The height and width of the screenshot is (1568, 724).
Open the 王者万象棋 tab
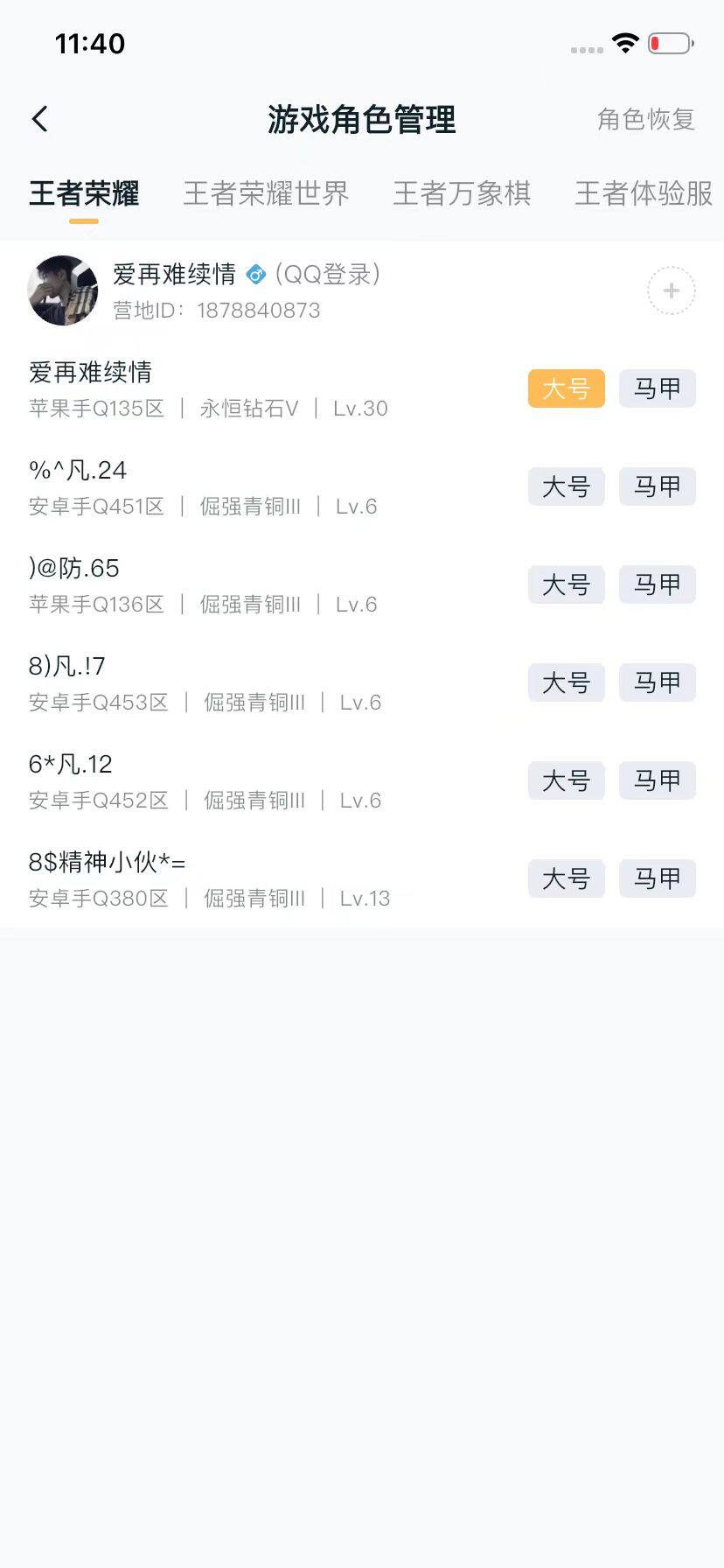tap(463, 194)
